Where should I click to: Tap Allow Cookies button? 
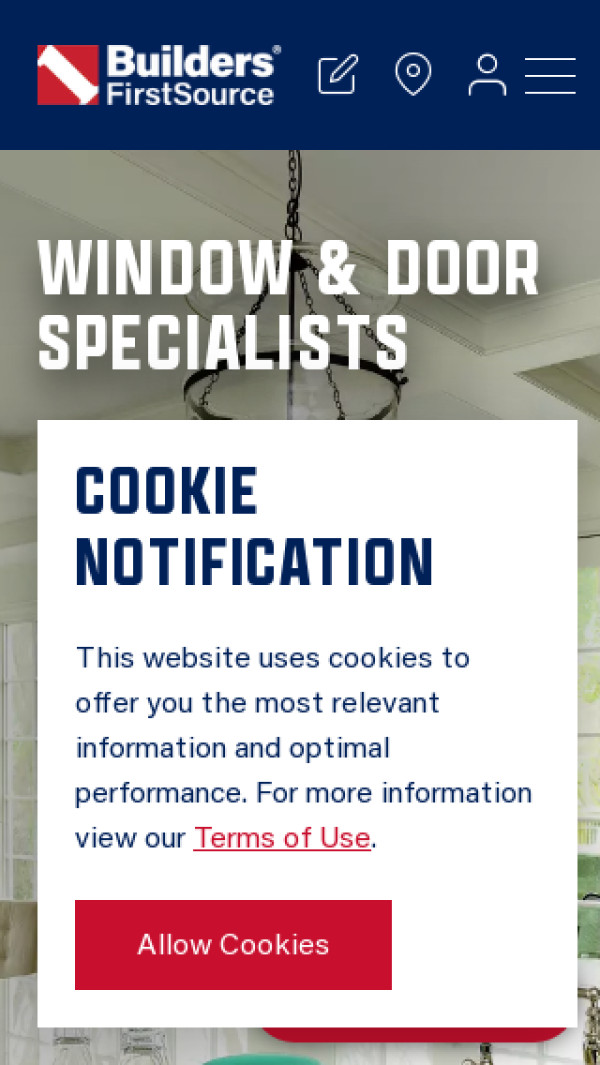233,945
